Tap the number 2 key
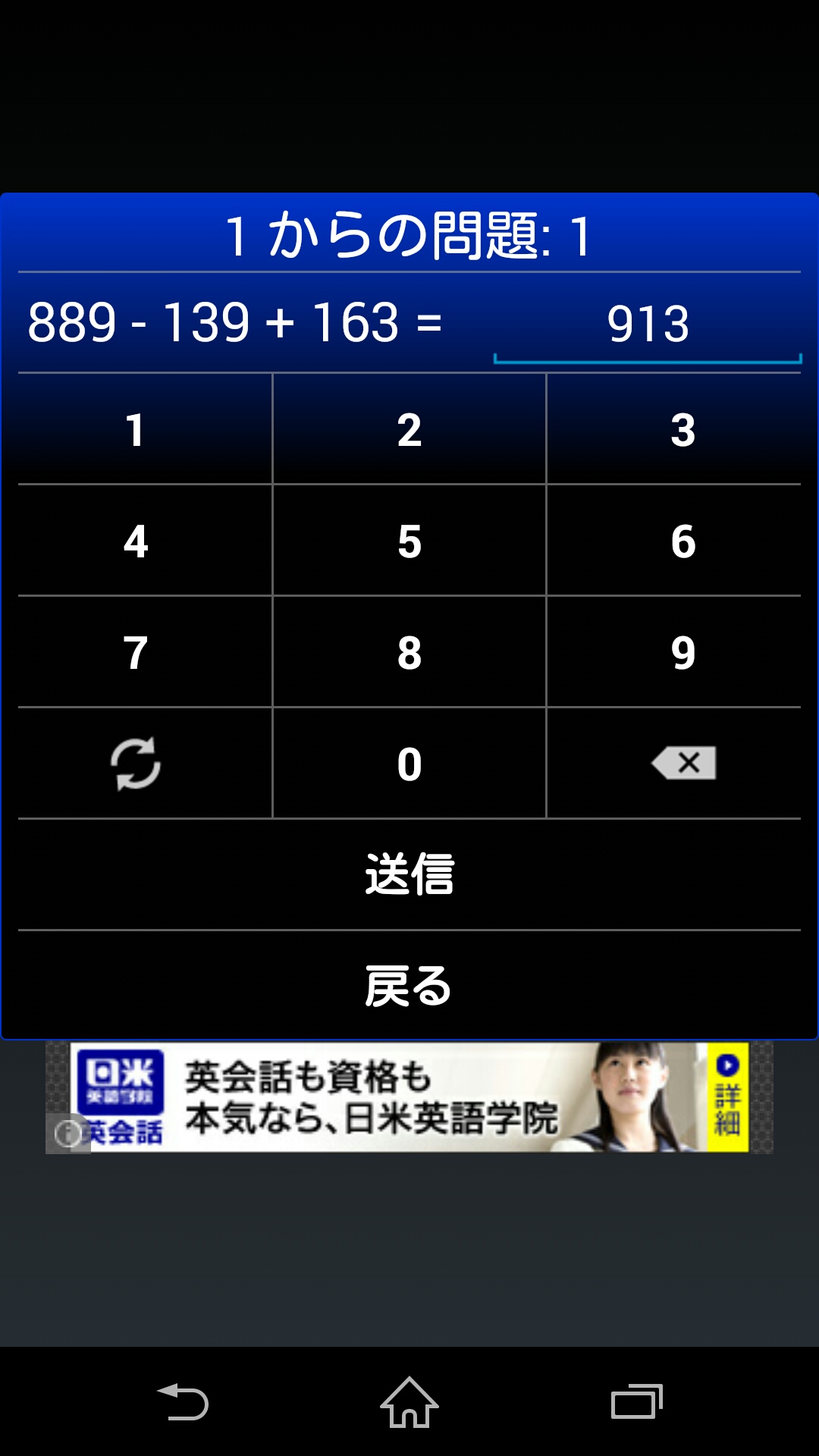Viewport: 819px width, 1456px height. tap(409, 429)
